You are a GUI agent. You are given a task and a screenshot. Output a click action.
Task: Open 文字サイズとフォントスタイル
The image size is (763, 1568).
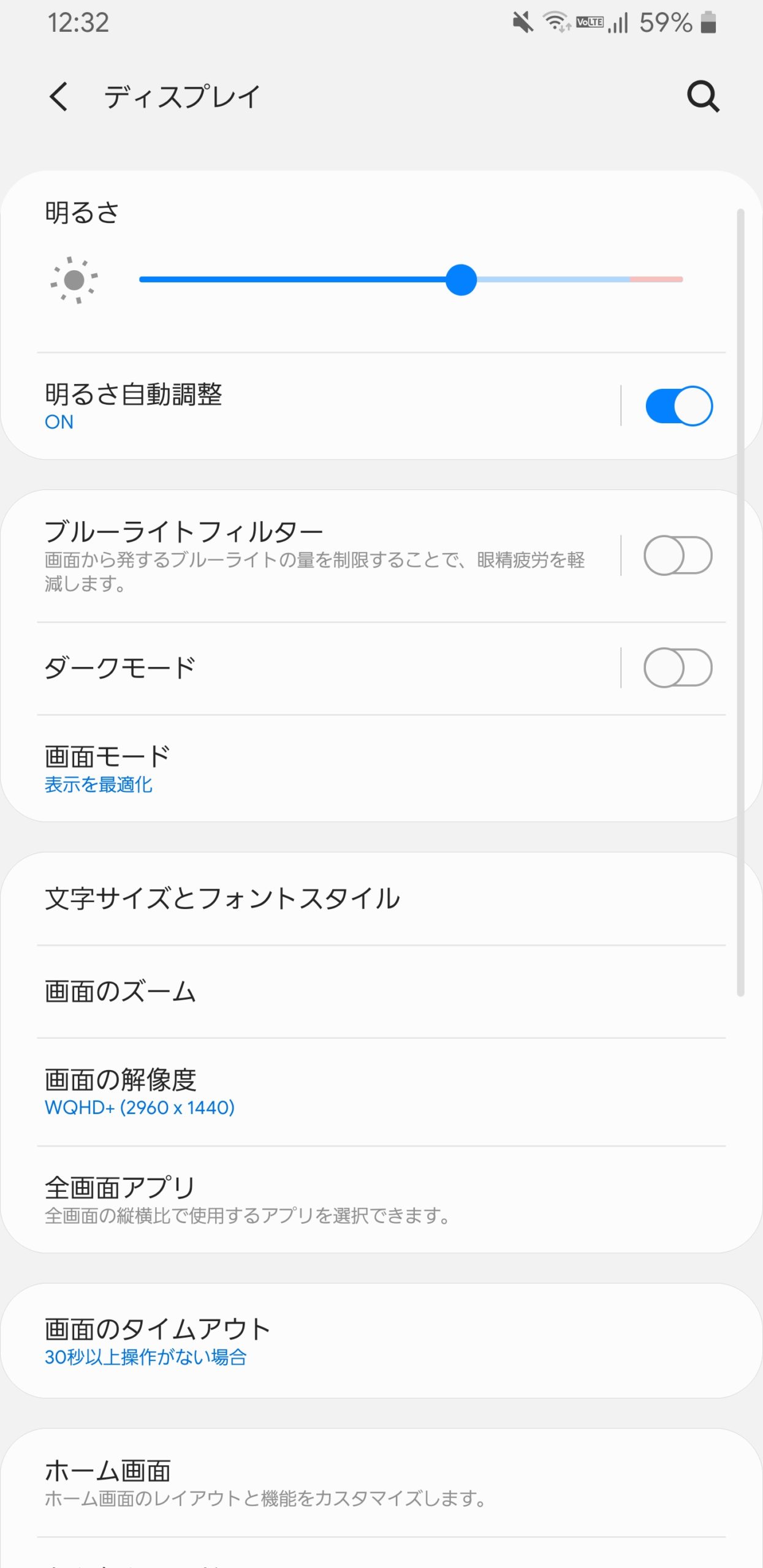[368, 899]
